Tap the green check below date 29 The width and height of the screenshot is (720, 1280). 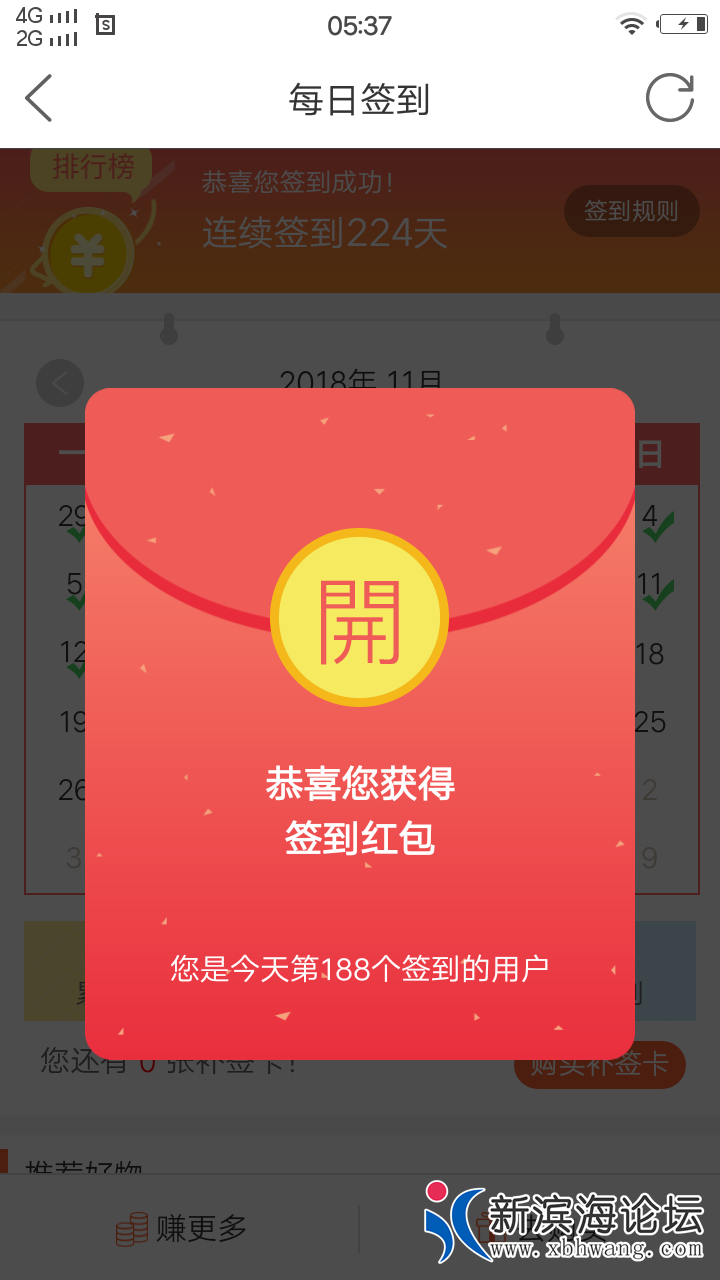tap(74, 536)
